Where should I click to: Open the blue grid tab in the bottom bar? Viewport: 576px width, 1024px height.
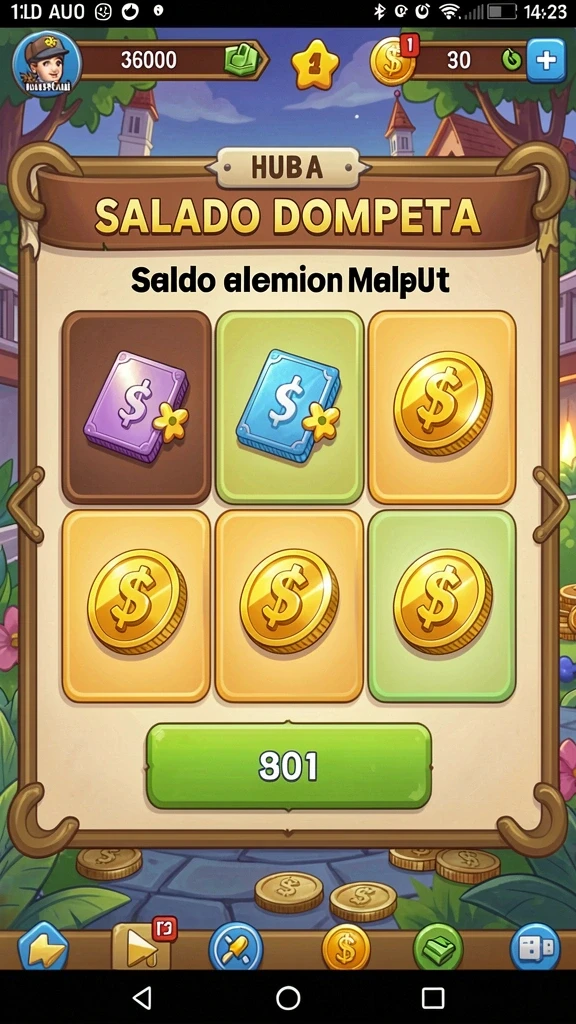tap(535, 947)
